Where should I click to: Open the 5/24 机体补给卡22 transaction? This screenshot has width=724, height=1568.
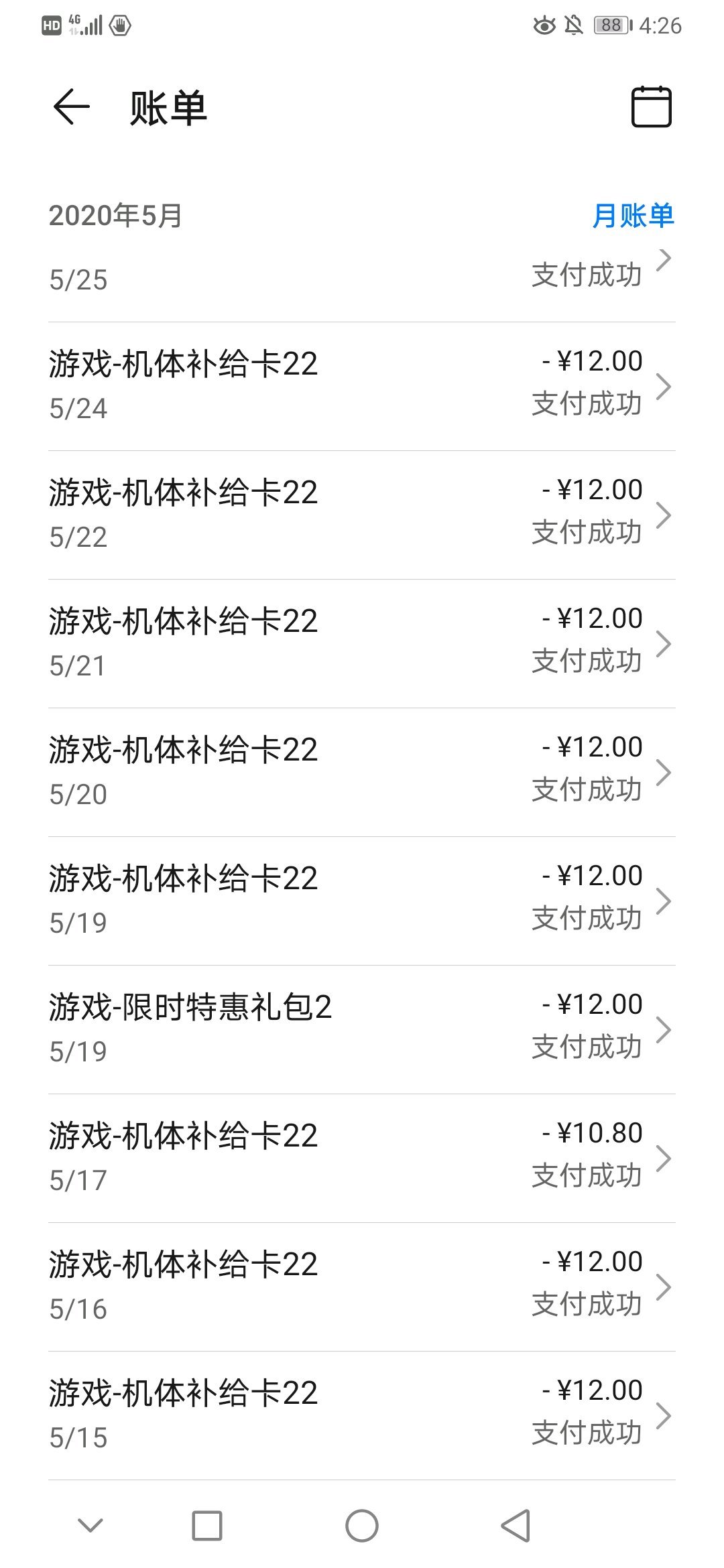coord(362,387)
